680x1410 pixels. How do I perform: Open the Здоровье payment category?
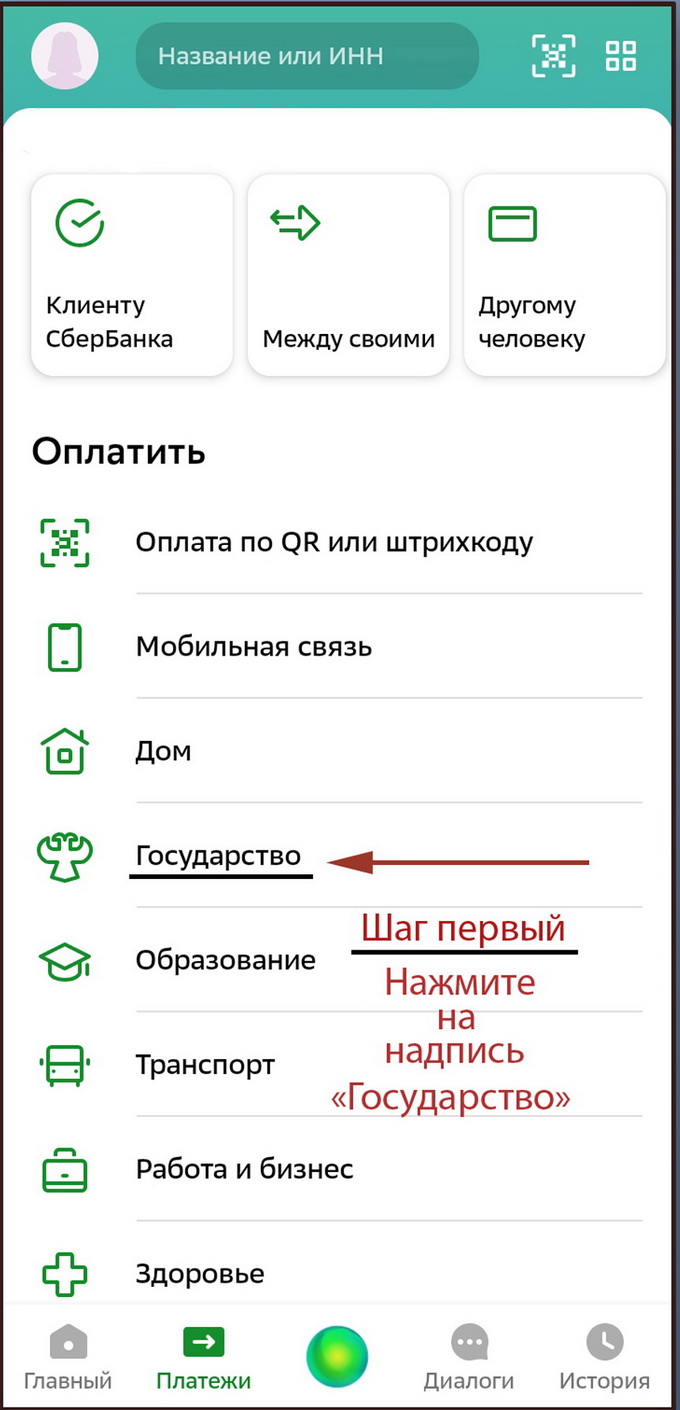(x=200, y=1274)
